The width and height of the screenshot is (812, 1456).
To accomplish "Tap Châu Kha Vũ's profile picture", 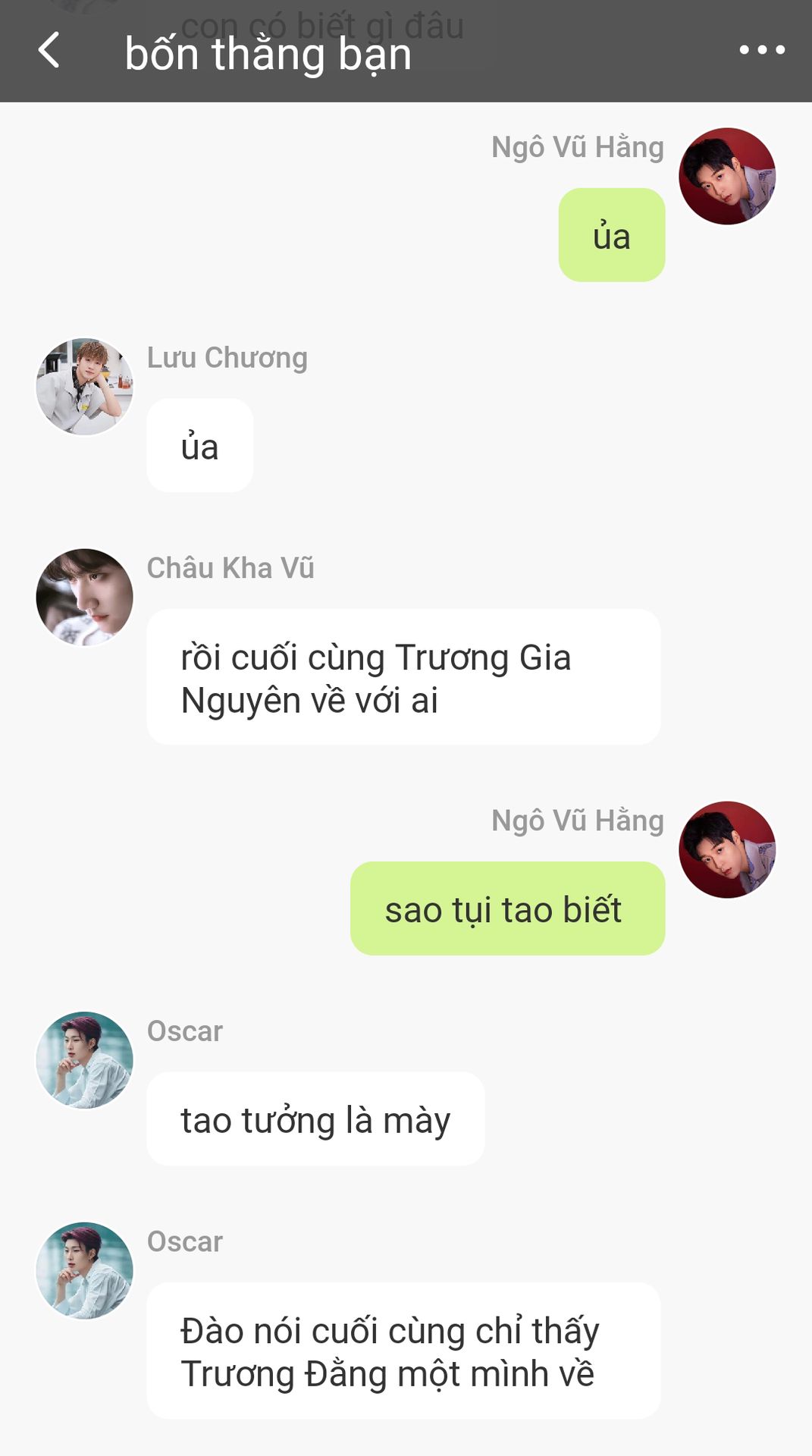I will 84,597.
